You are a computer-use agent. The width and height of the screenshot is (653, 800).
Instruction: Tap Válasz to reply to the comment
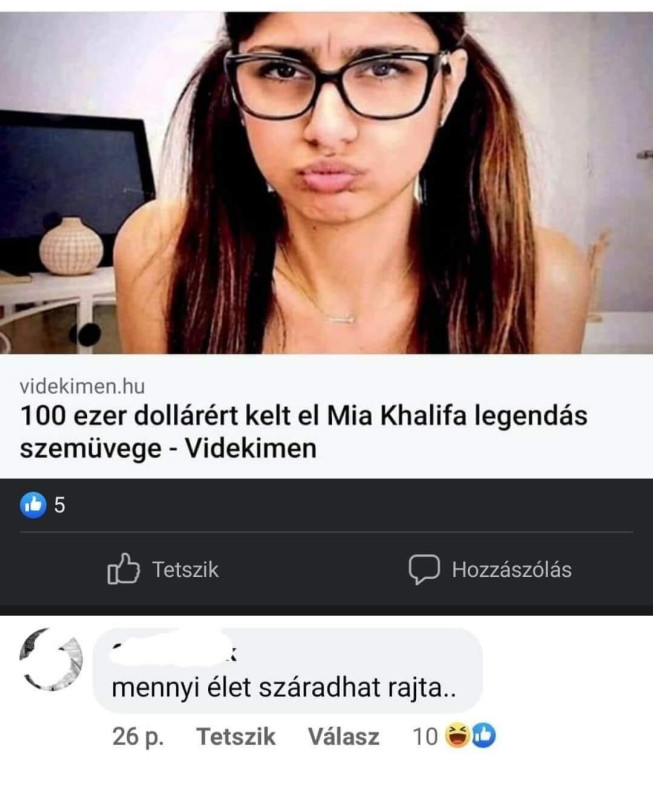click(x=343, y=737)
